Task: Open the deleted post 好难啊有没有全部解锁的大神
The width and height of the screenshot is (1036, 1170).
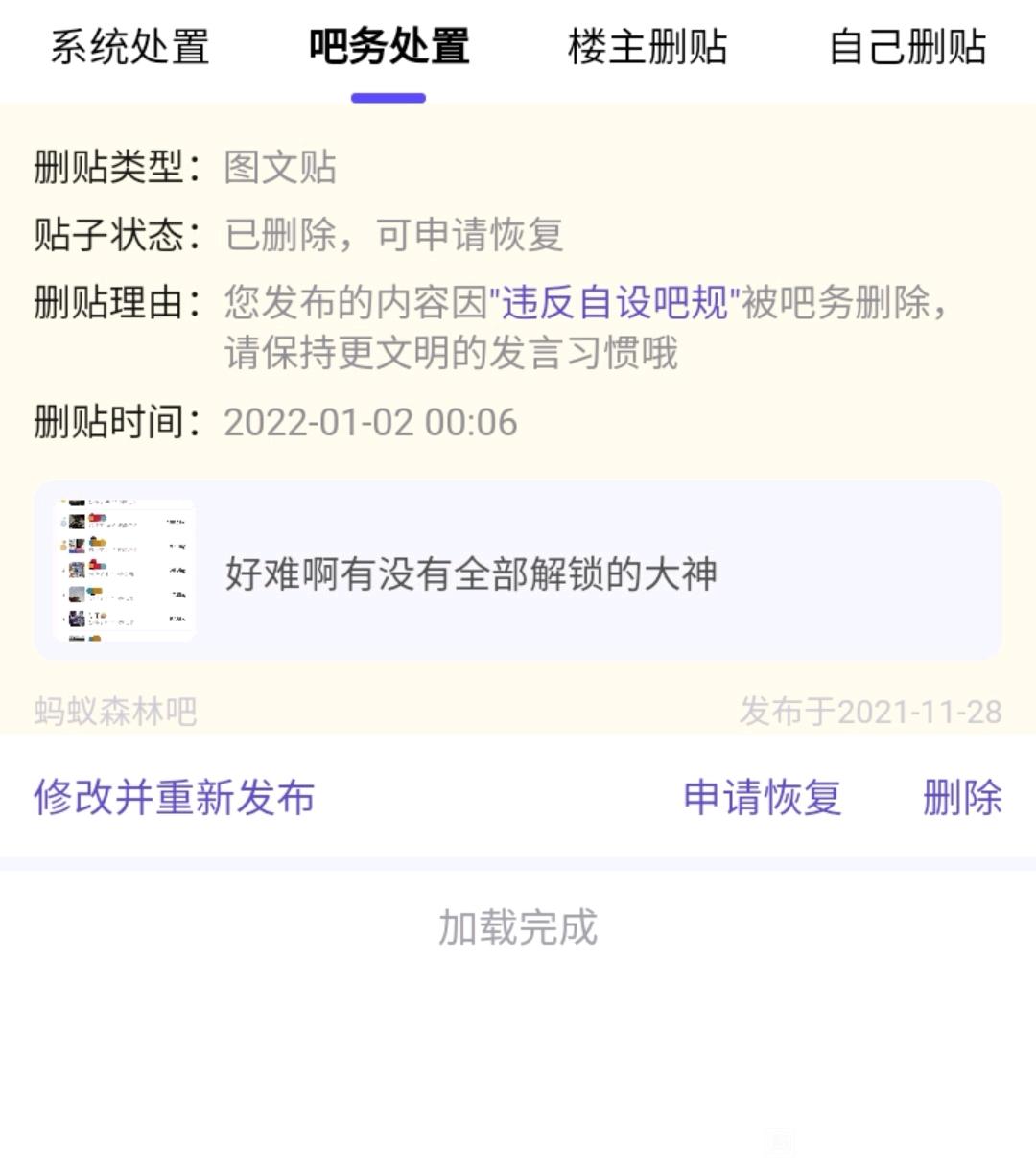Action: click(518, 572)
